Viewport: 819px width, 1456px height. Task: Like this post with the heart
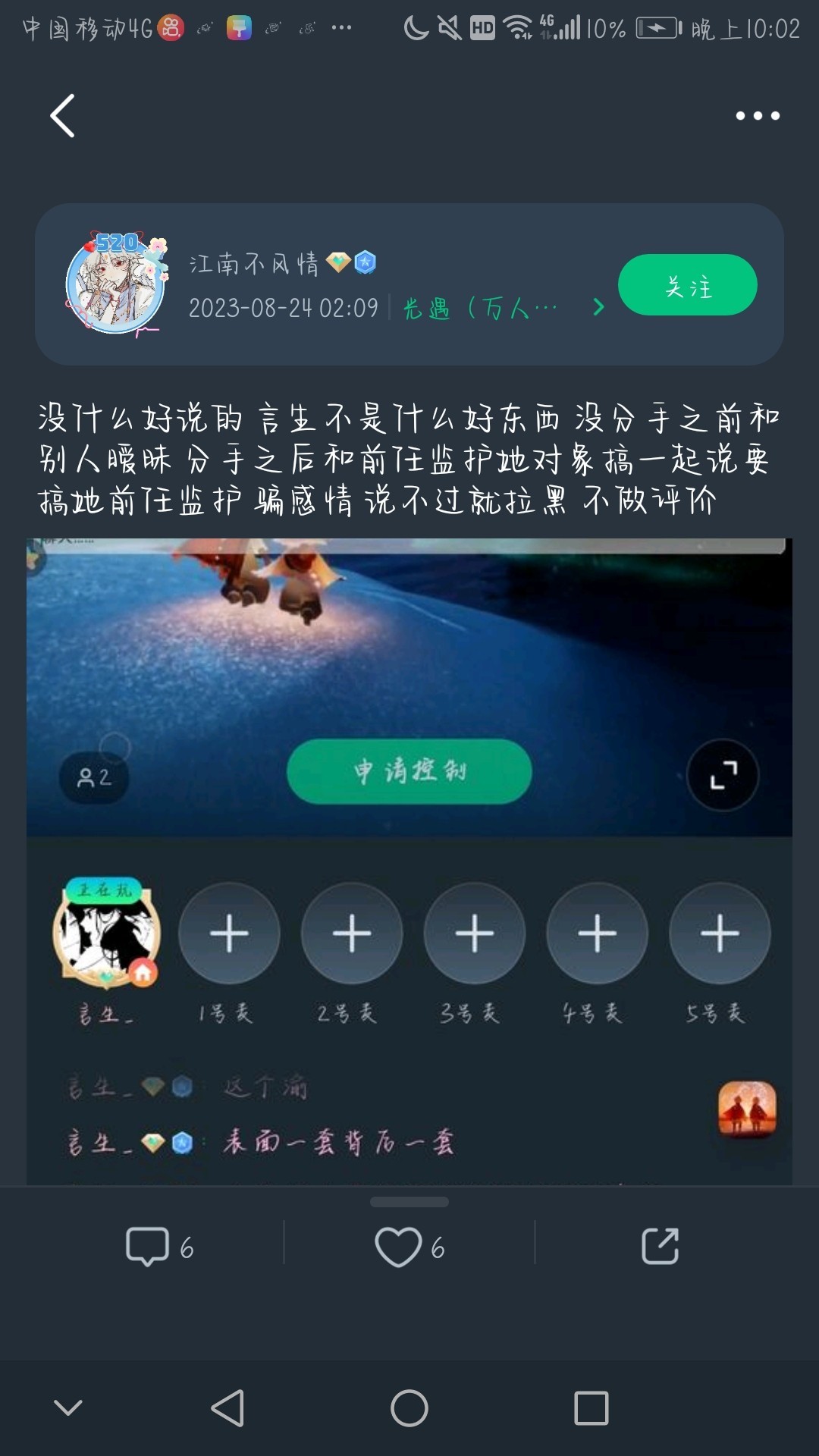pos(409,1247)
